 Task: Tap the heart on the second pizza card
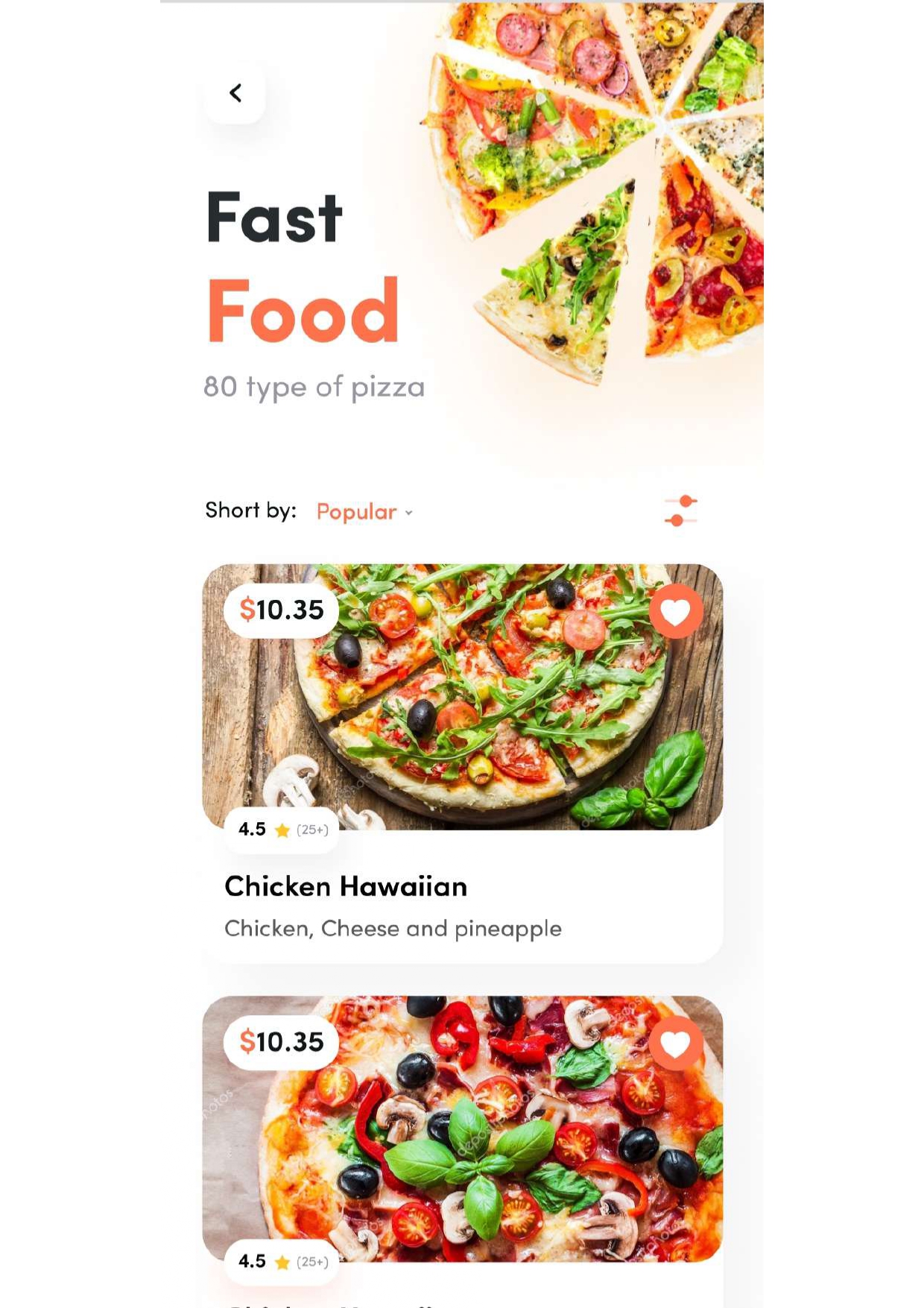tap(675, 1043)
